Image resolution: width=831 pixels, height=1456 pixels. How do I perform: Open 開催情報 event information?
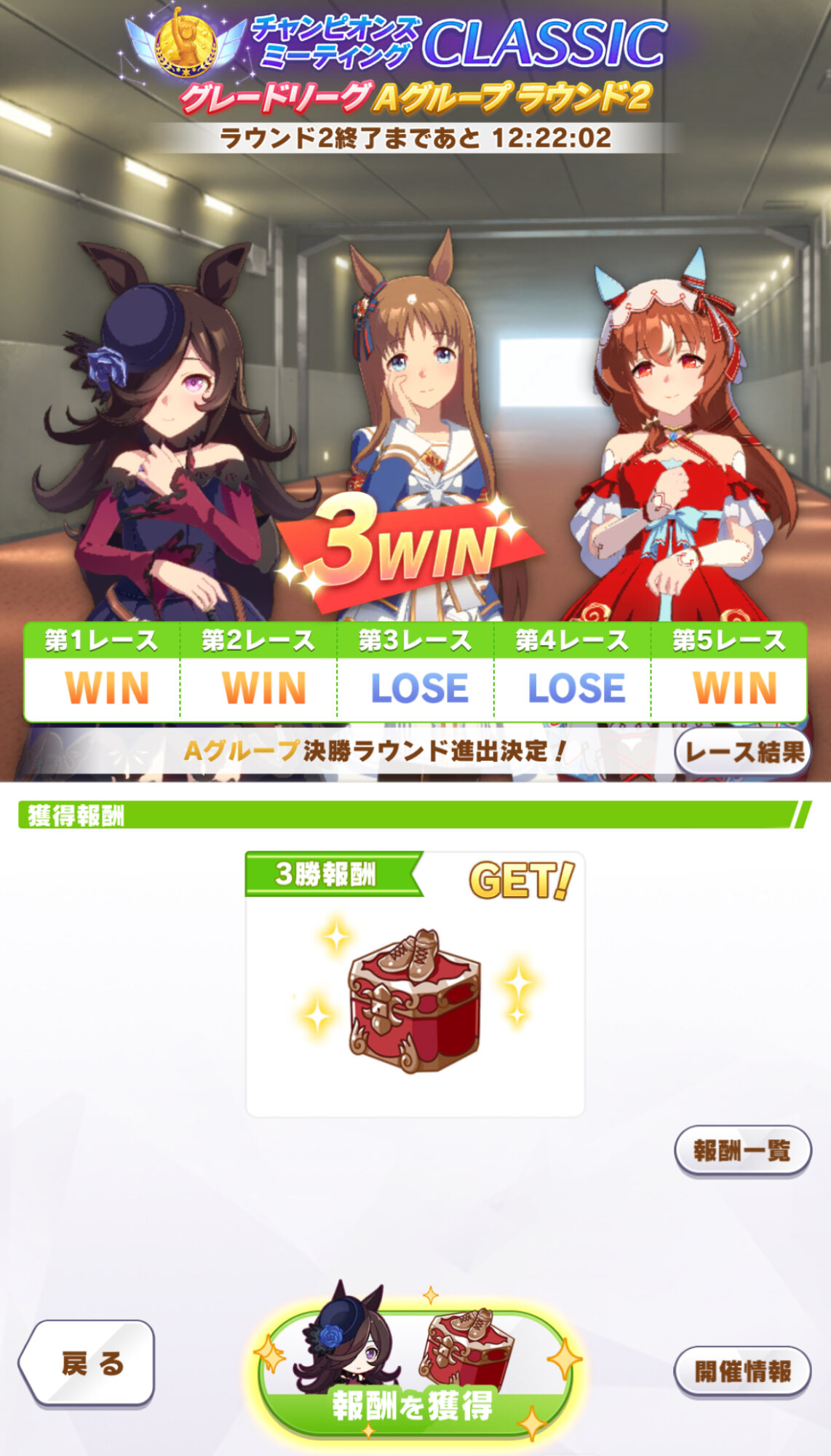coord(741,1372)
